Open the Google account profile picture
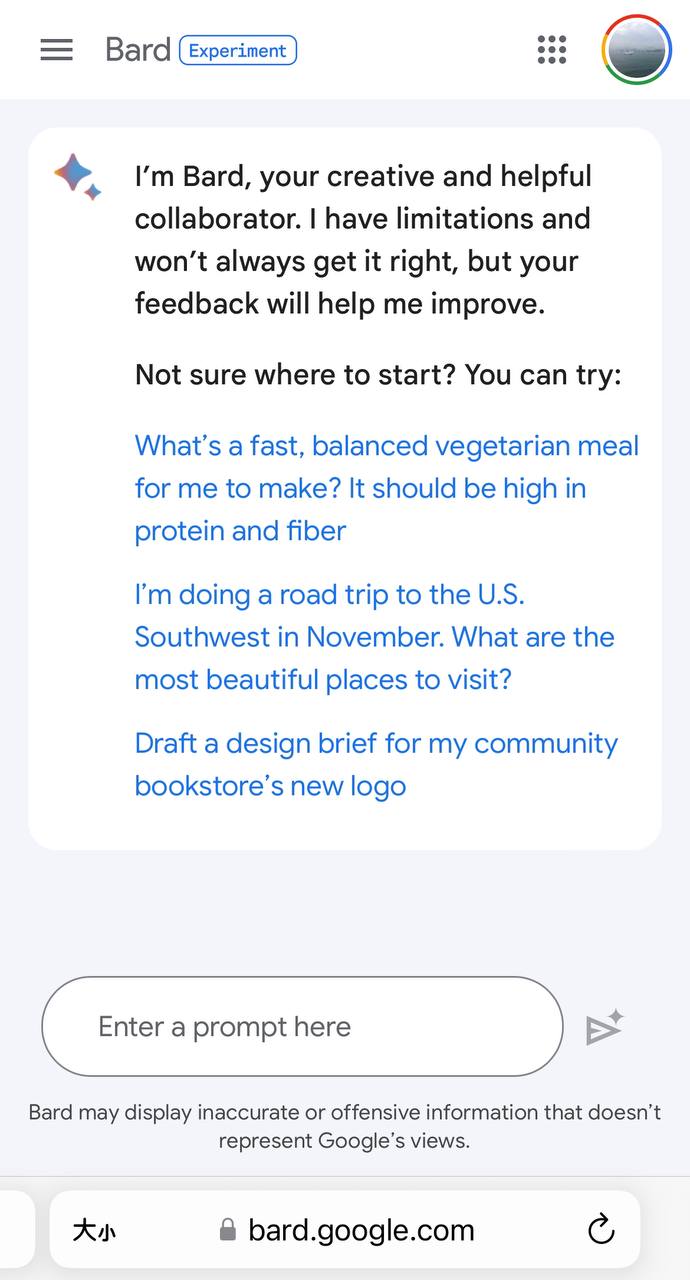 coord(636,50)
